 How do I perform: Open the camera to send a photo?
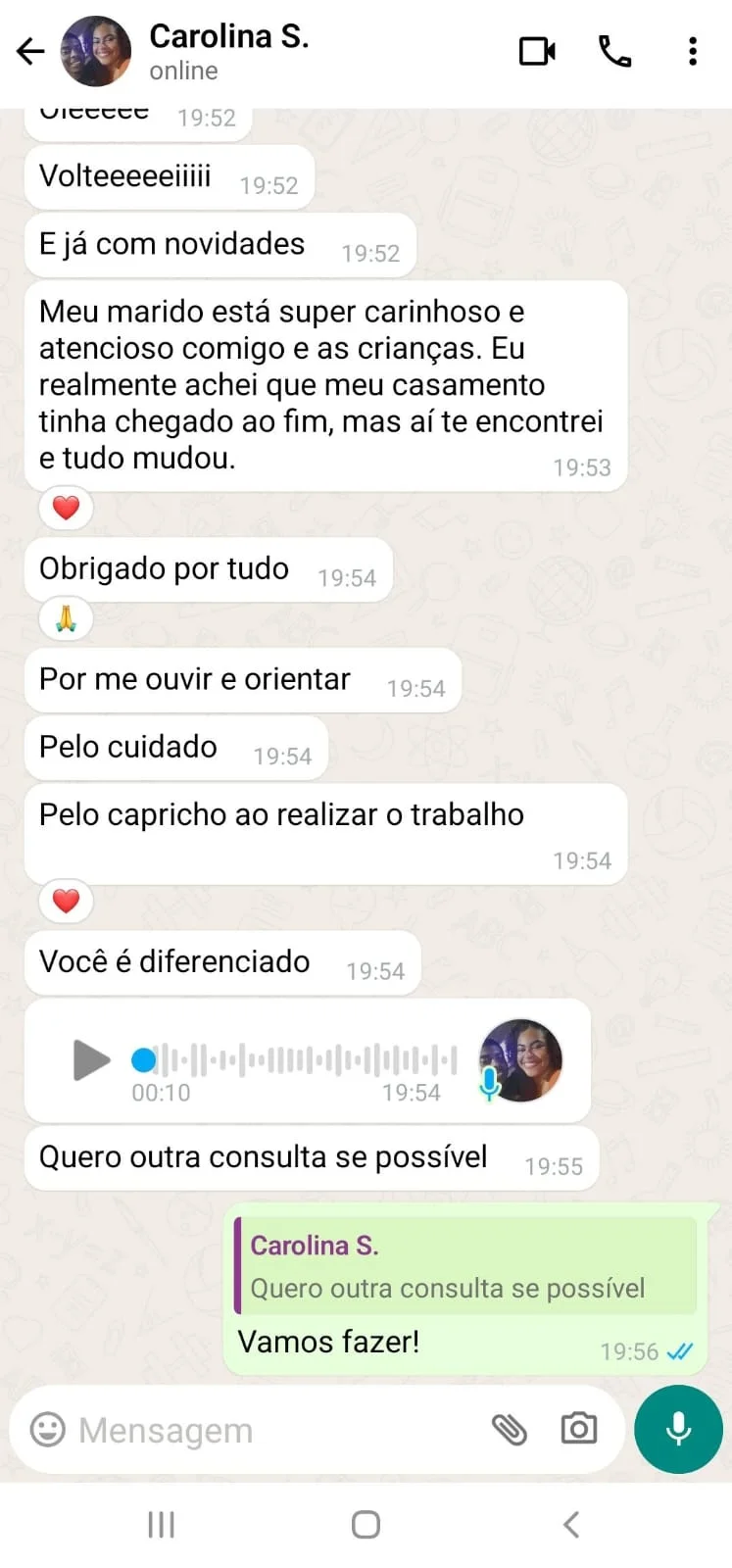(x=578, y=1430)
